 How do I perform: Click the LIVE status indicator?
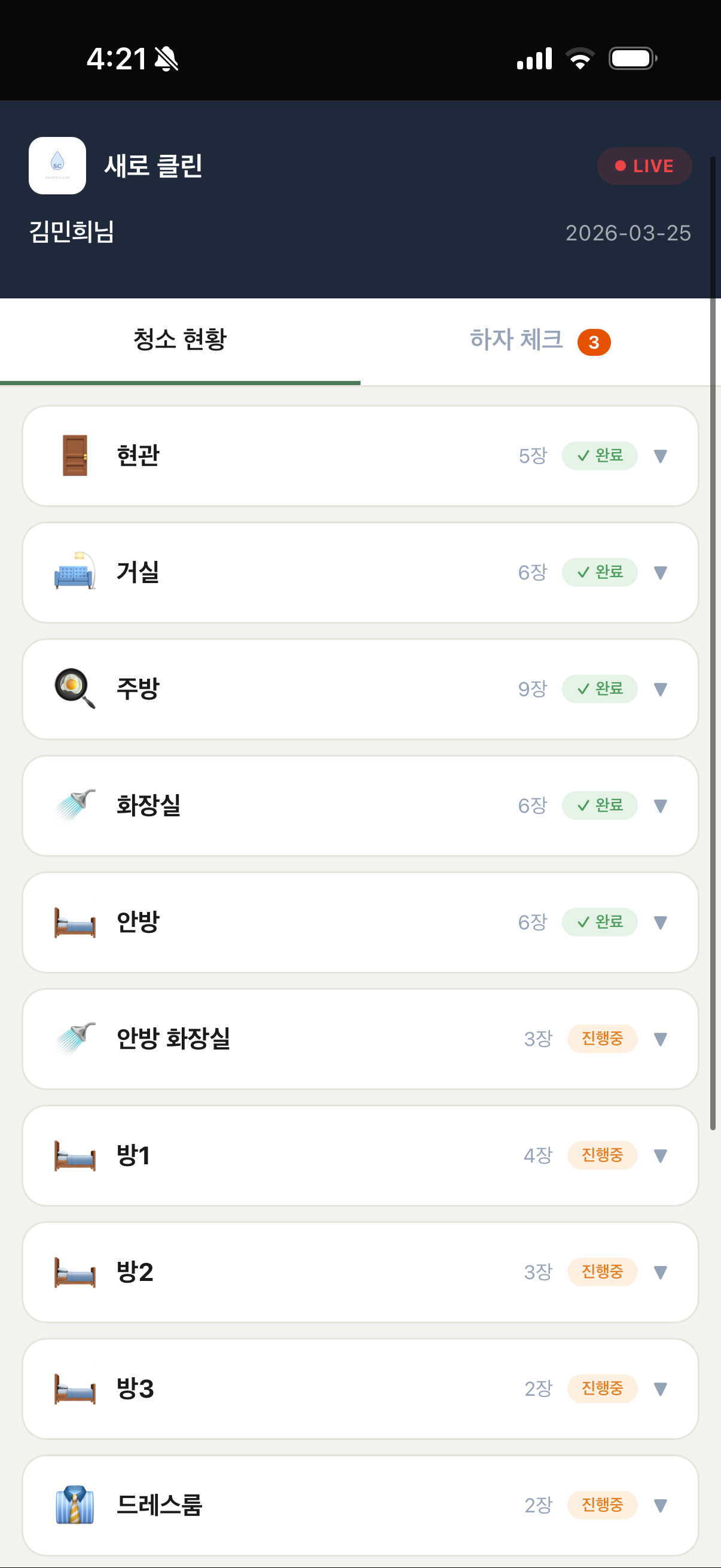(x=644, y=165)
